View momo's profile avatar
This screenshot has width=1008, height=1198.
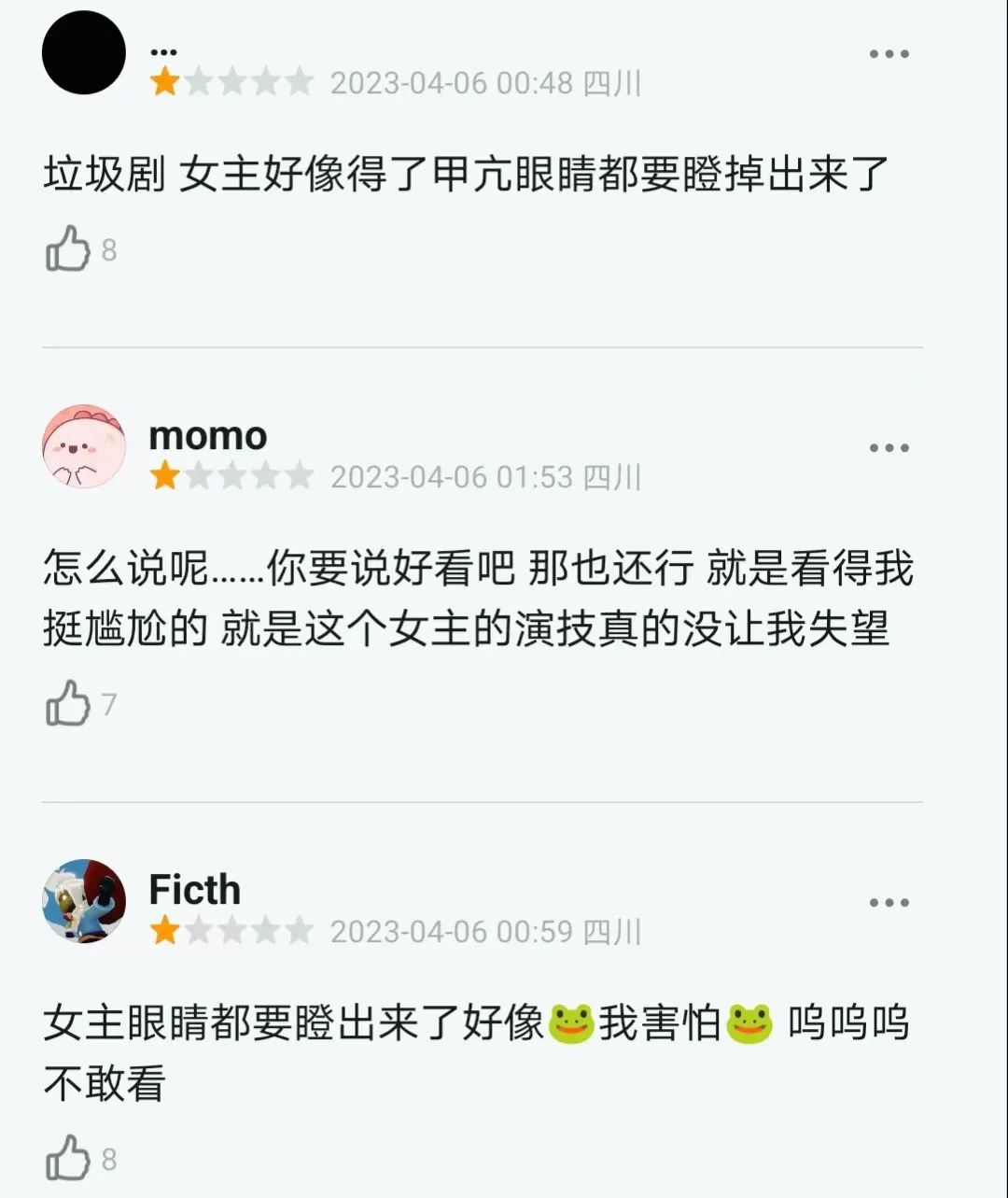point(84,446)
